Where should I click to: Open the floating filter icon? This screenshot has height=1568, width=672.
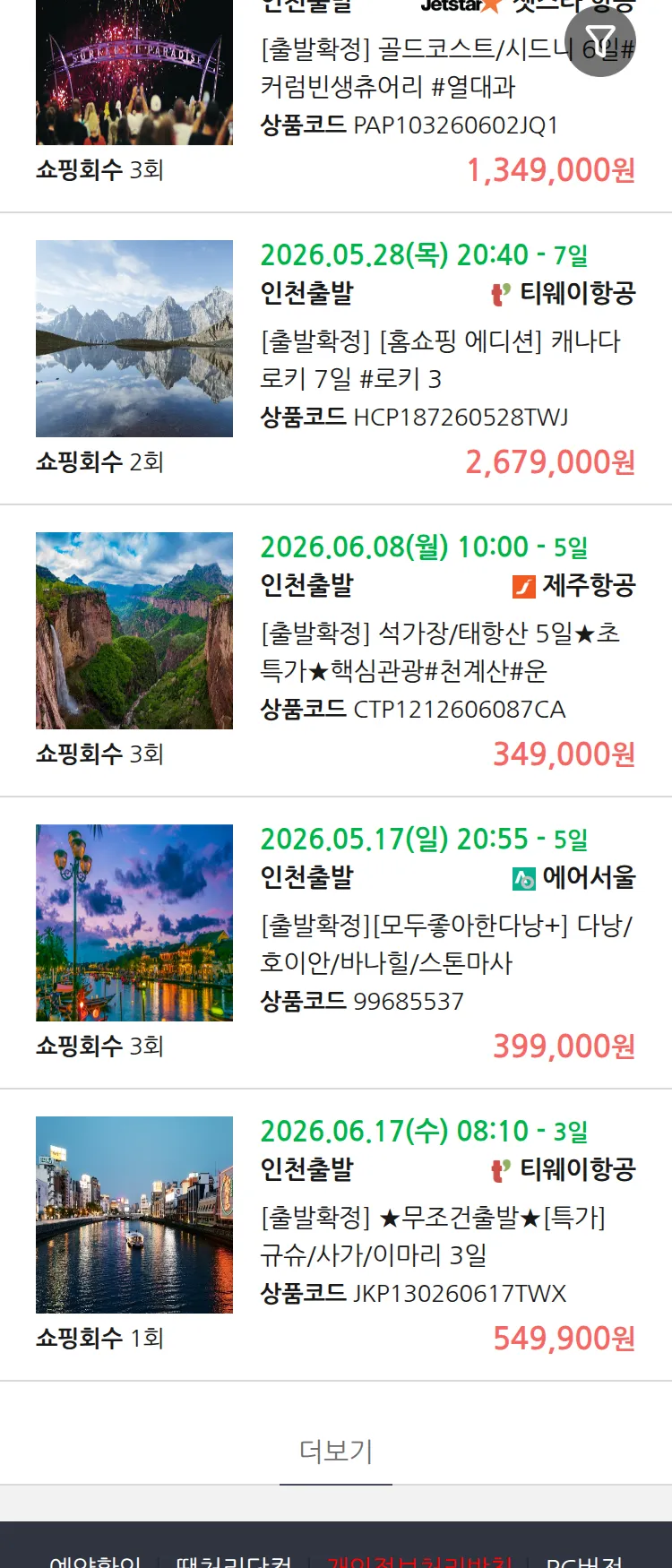click(x=600, y=41)
